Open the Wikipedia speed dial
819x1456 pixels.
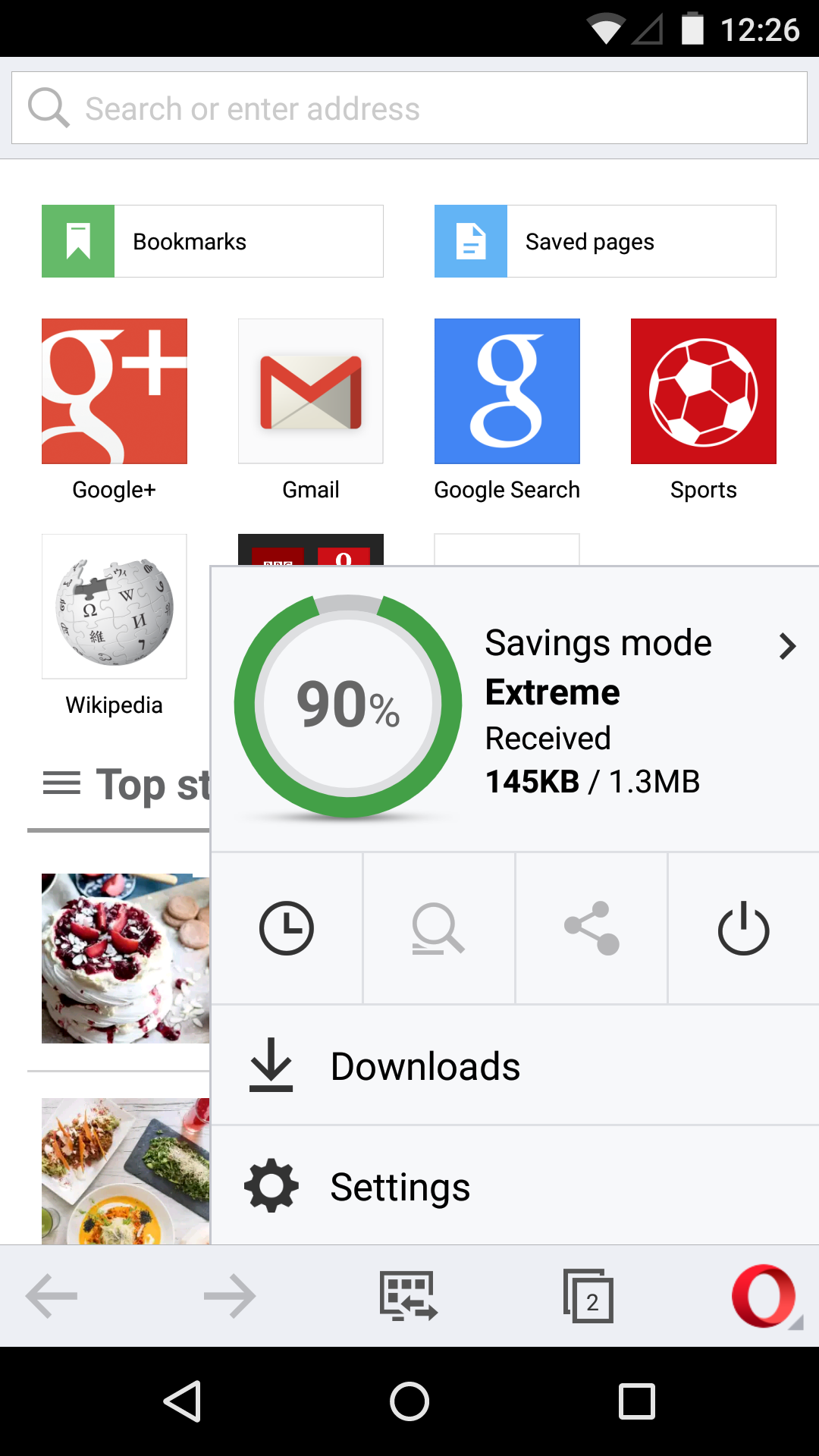coord(115,607)
